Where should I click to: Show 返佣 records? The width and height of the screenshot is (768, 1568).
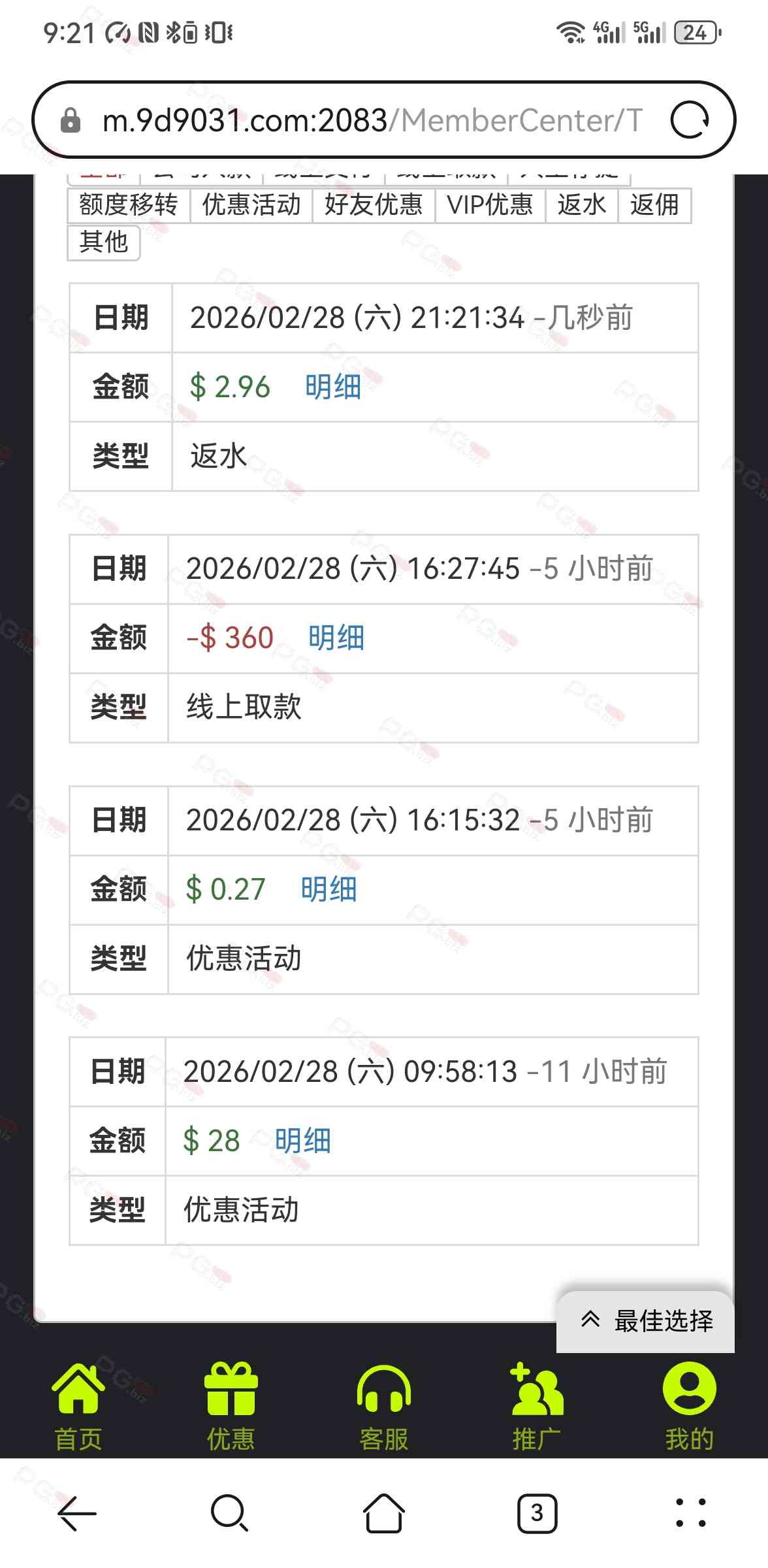pyautogui.click(x=654, y=205)
